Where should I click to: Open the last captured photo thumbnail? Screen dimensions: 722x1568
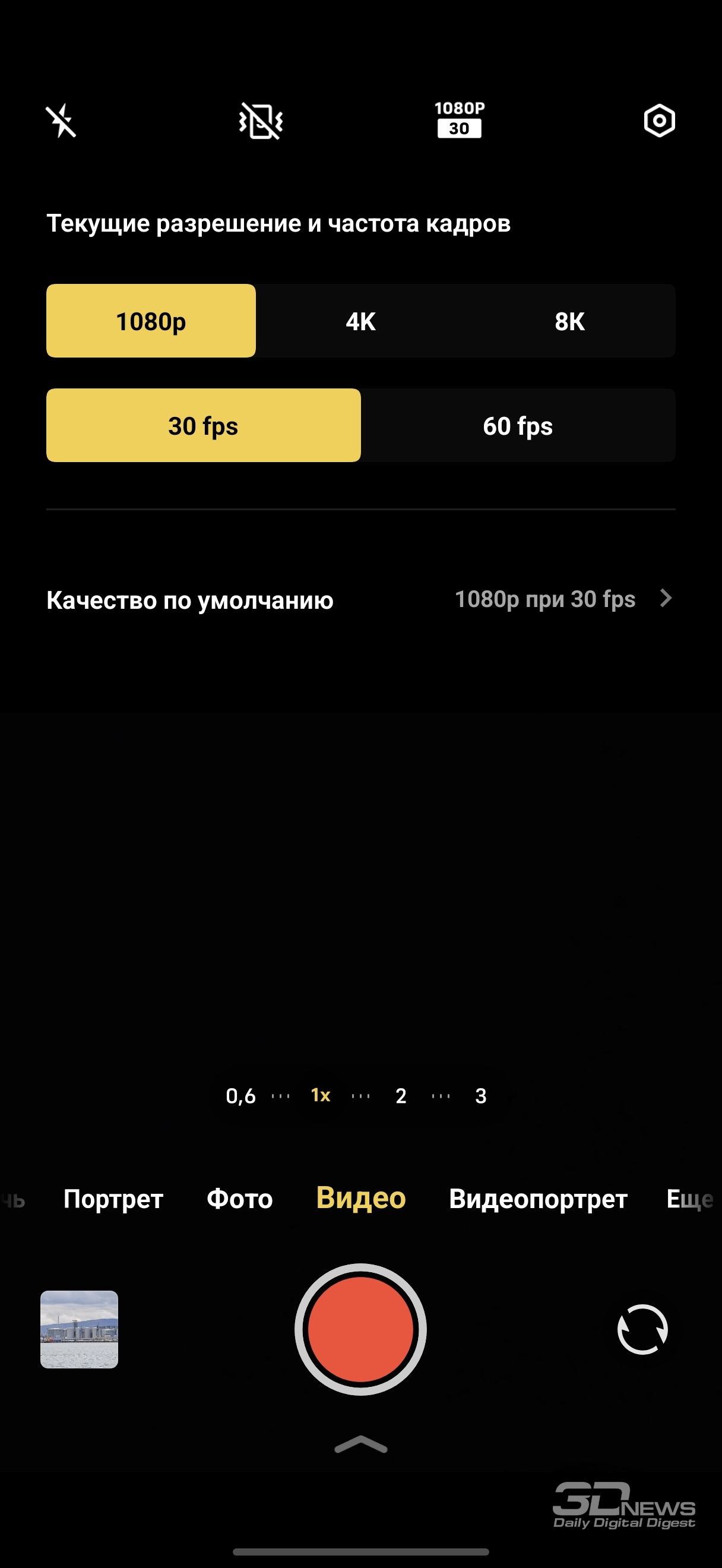click(79, 1329)
